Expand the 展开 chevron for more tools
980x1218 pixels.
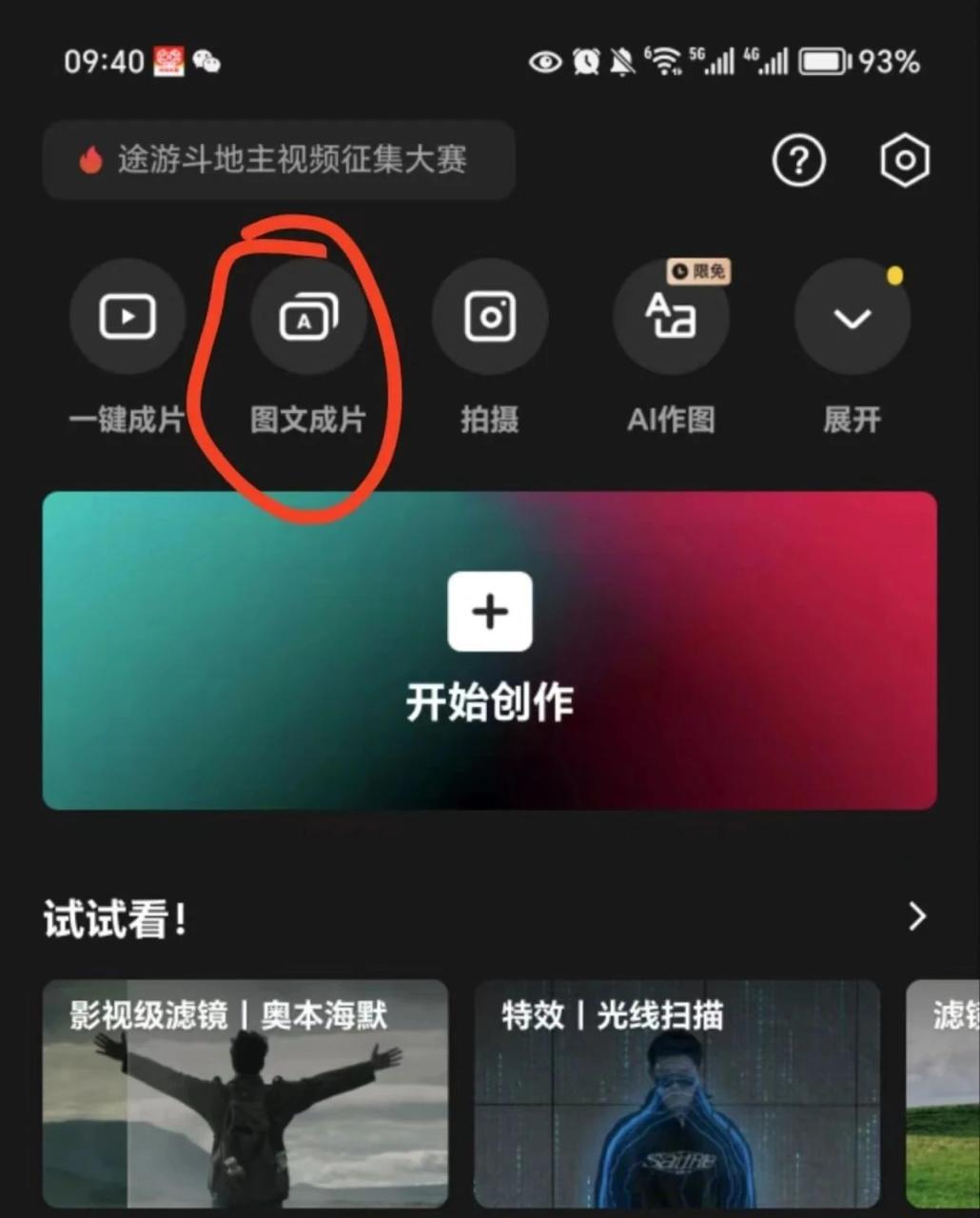851,317
